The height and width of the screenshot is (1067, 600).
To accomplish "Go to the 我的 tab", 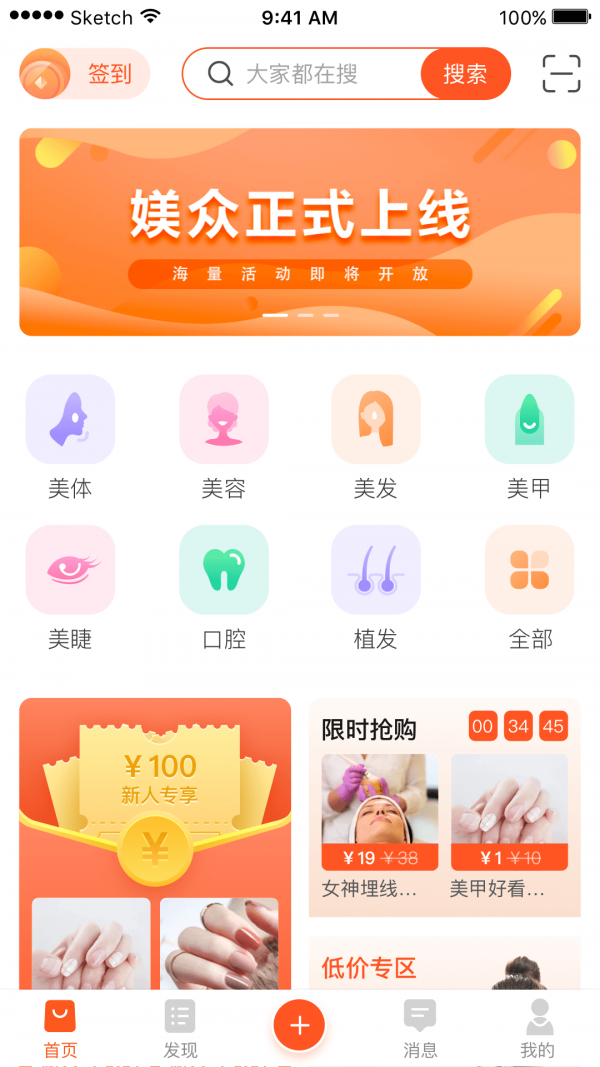I will (x=538, y=1030).
